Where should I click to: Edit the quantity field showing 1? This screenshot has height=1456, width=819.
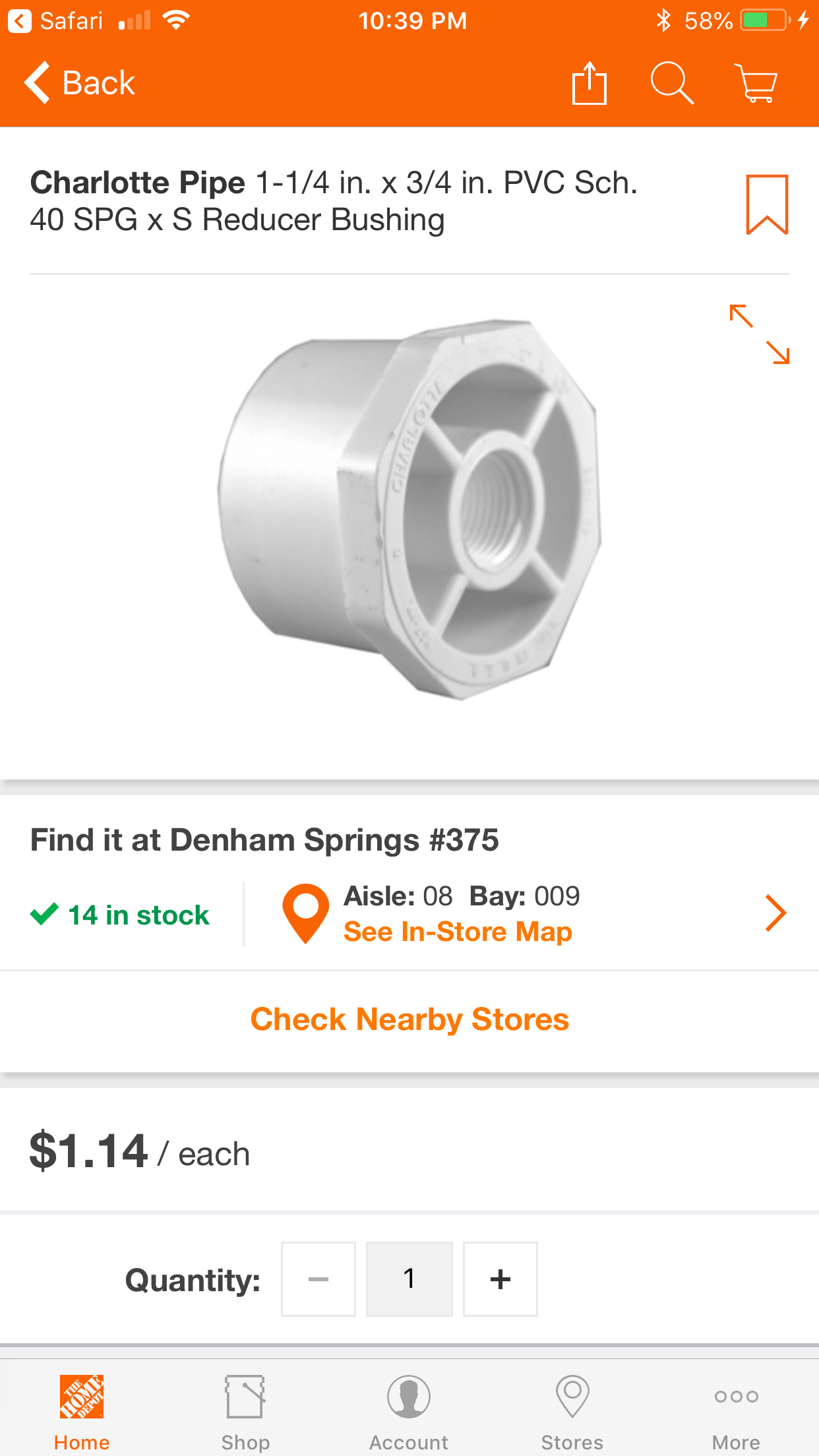tap(409, 1279)
